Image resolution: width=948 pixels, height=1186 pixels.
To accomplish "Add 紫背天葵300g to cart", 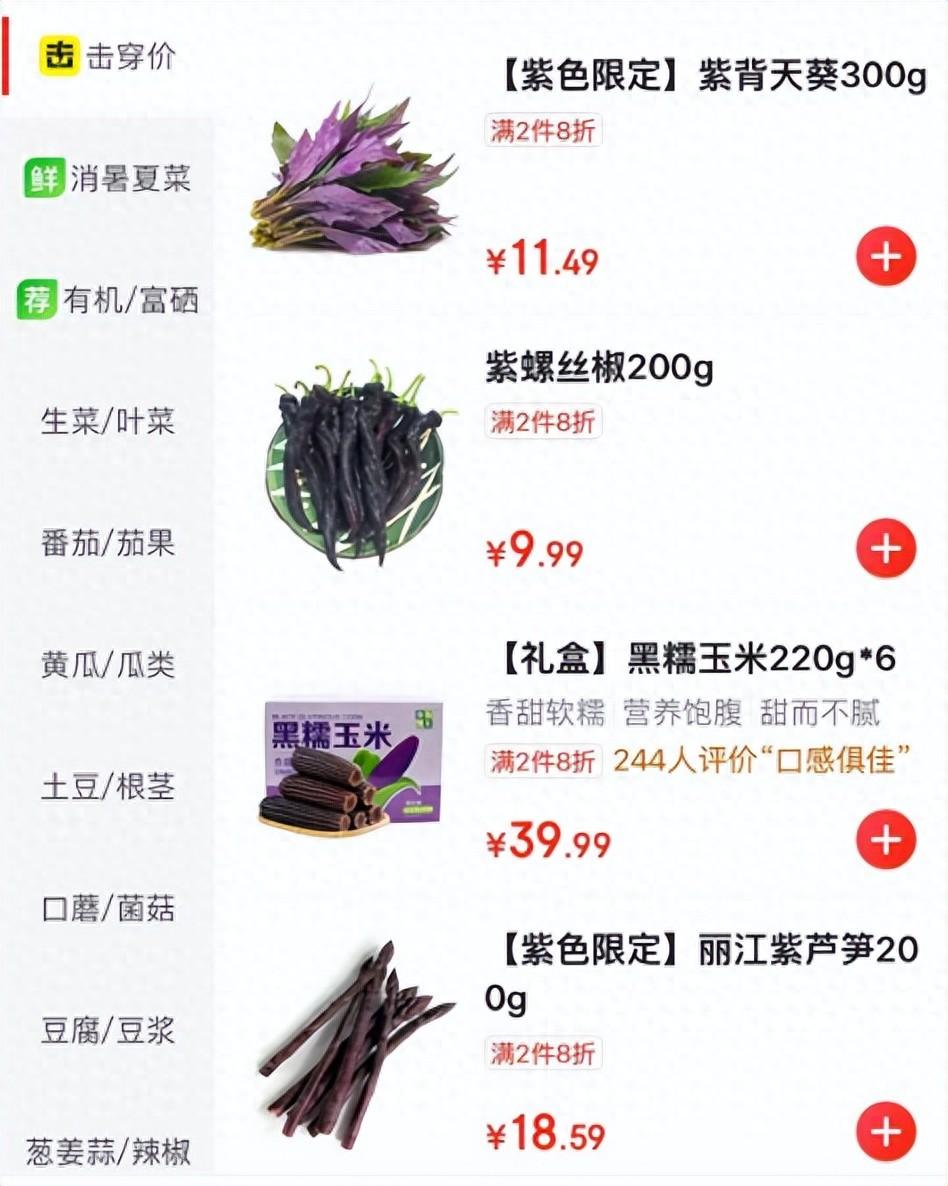I will tap(886, 257).
